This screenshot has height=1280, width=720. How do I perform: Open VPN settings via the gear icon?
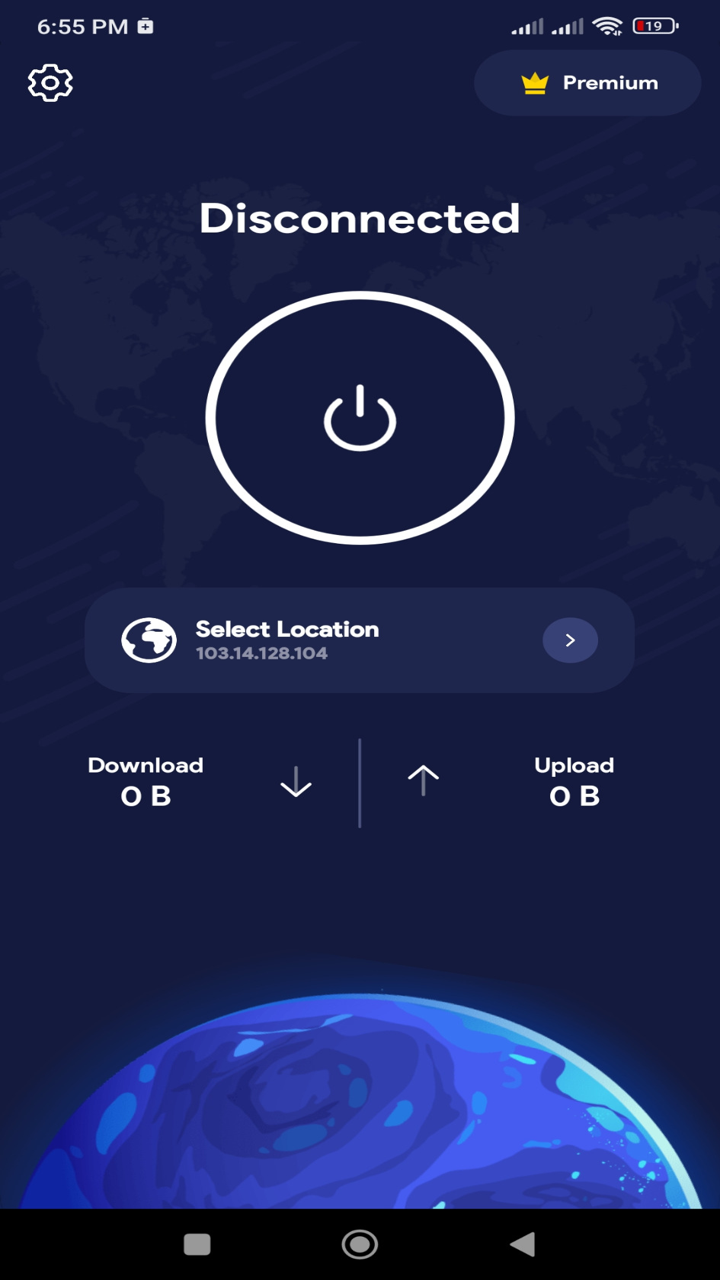click(50, 83)
